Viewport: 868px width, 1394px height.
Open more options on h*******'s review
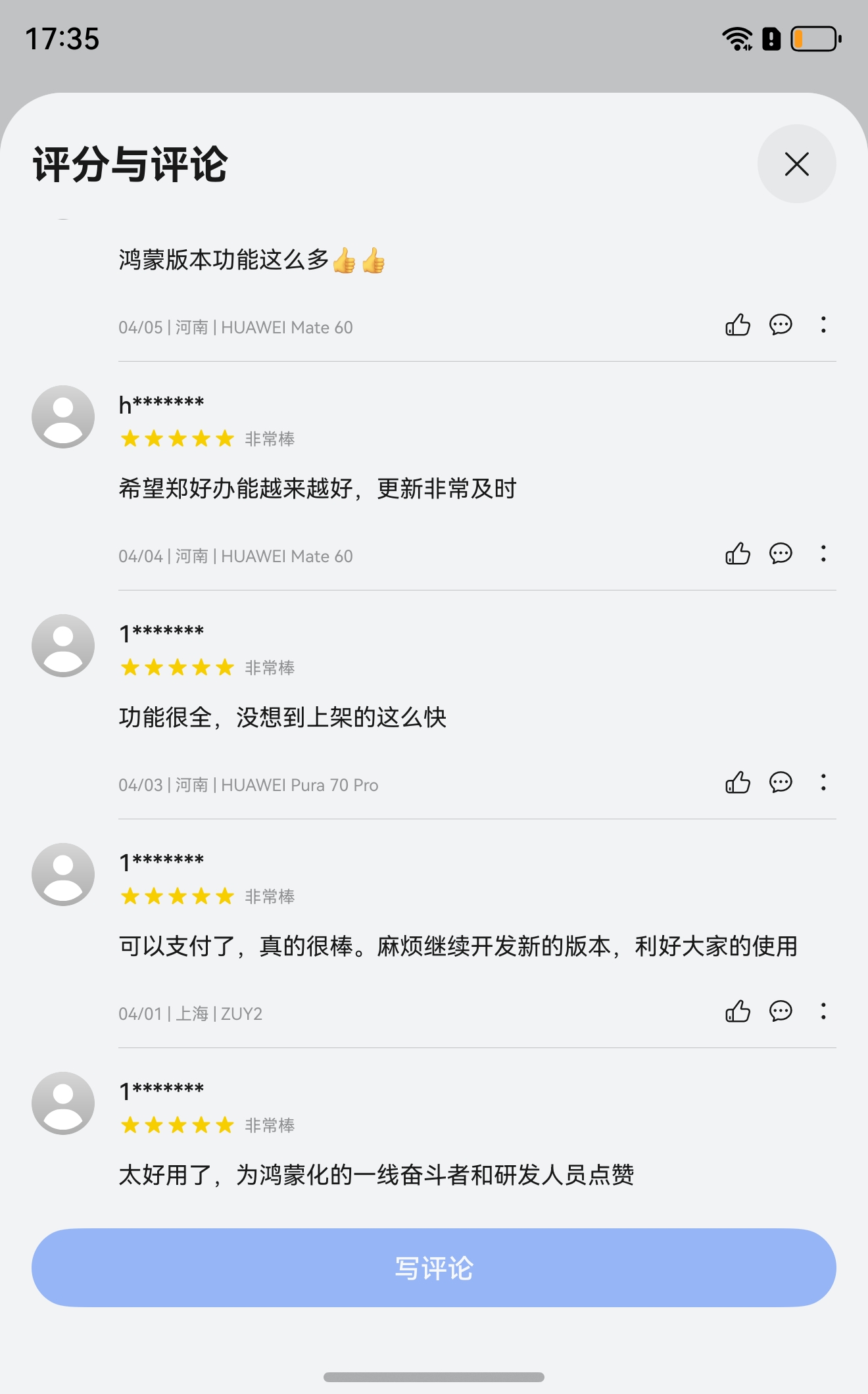tap(823, 554)
